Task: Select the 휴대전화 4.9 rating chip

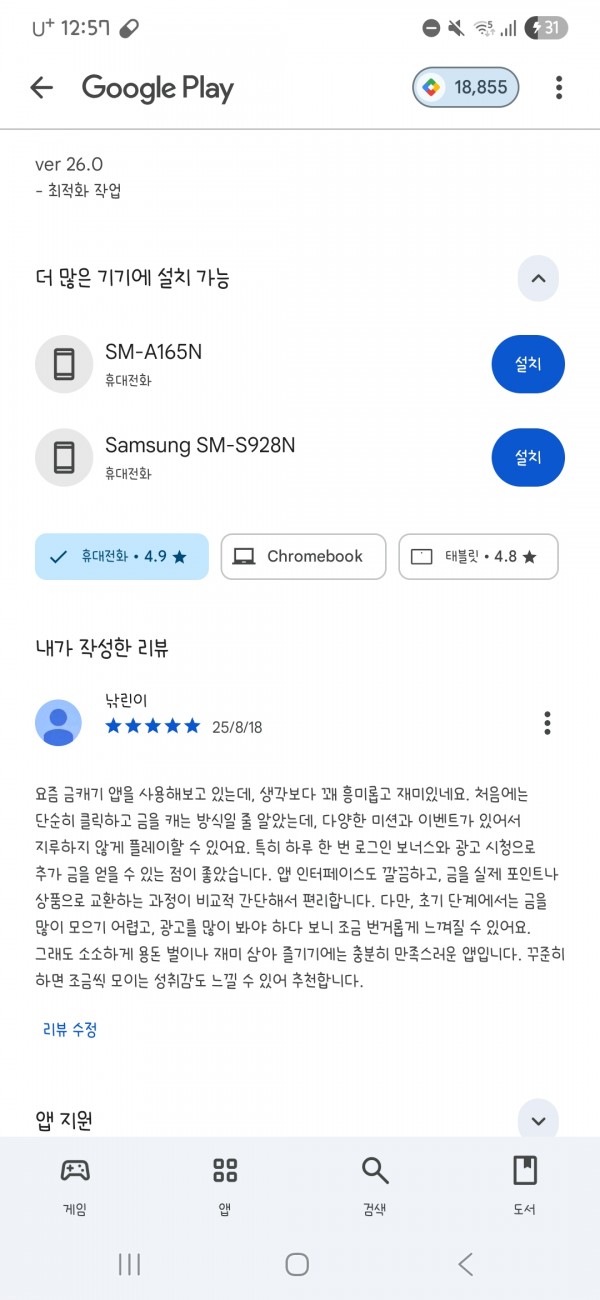Action: [121, 557]
